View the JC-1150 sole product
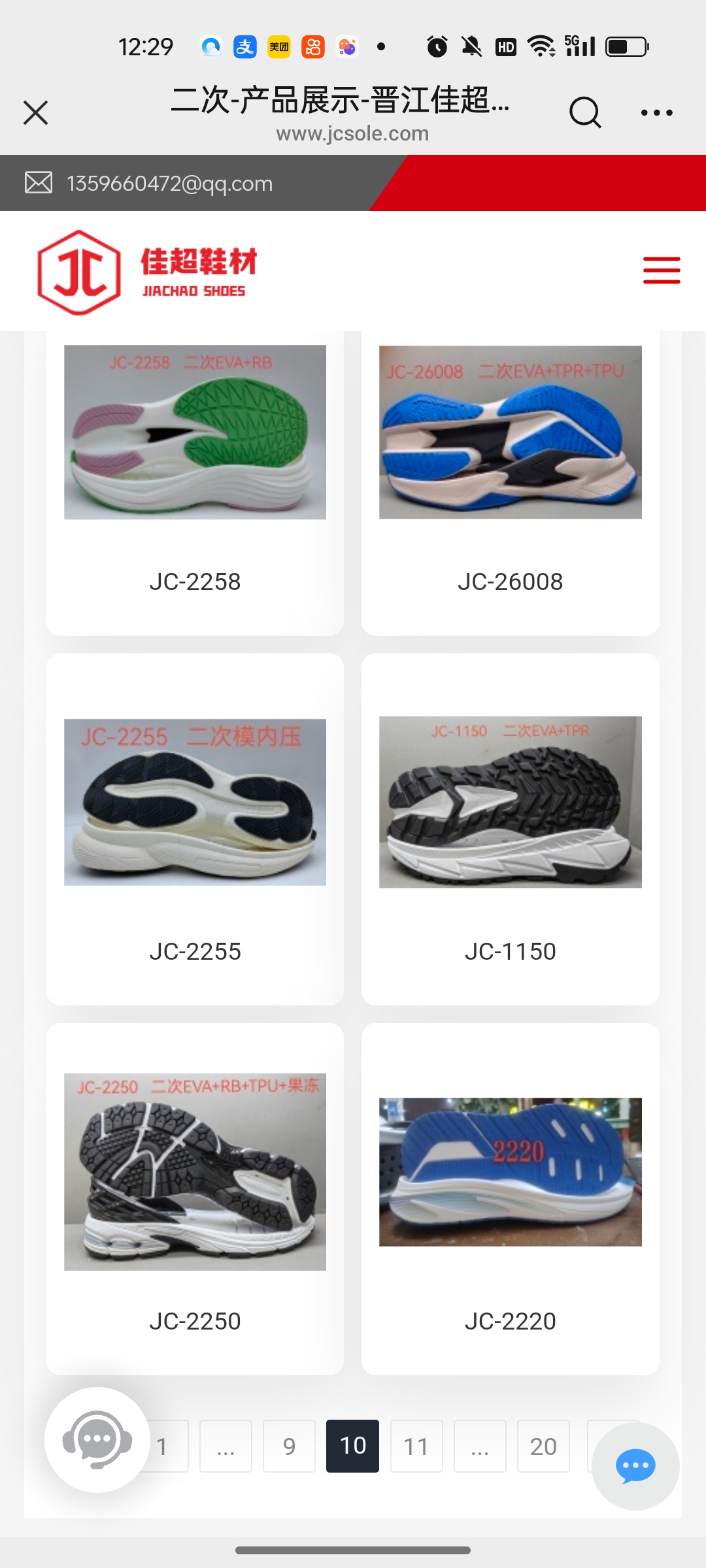 [510, 828]
